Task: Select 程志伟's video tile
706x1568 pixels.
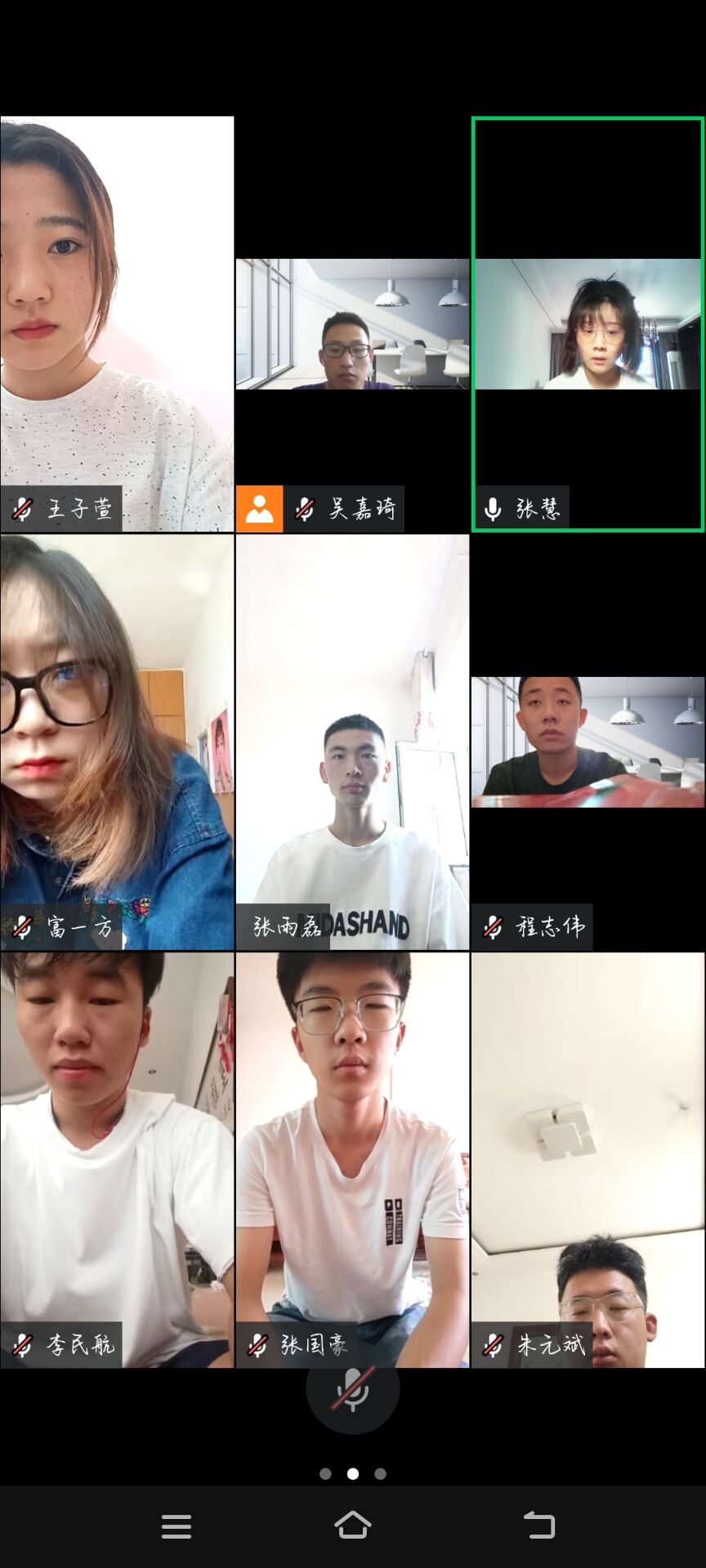Action: tap(588, 742)
